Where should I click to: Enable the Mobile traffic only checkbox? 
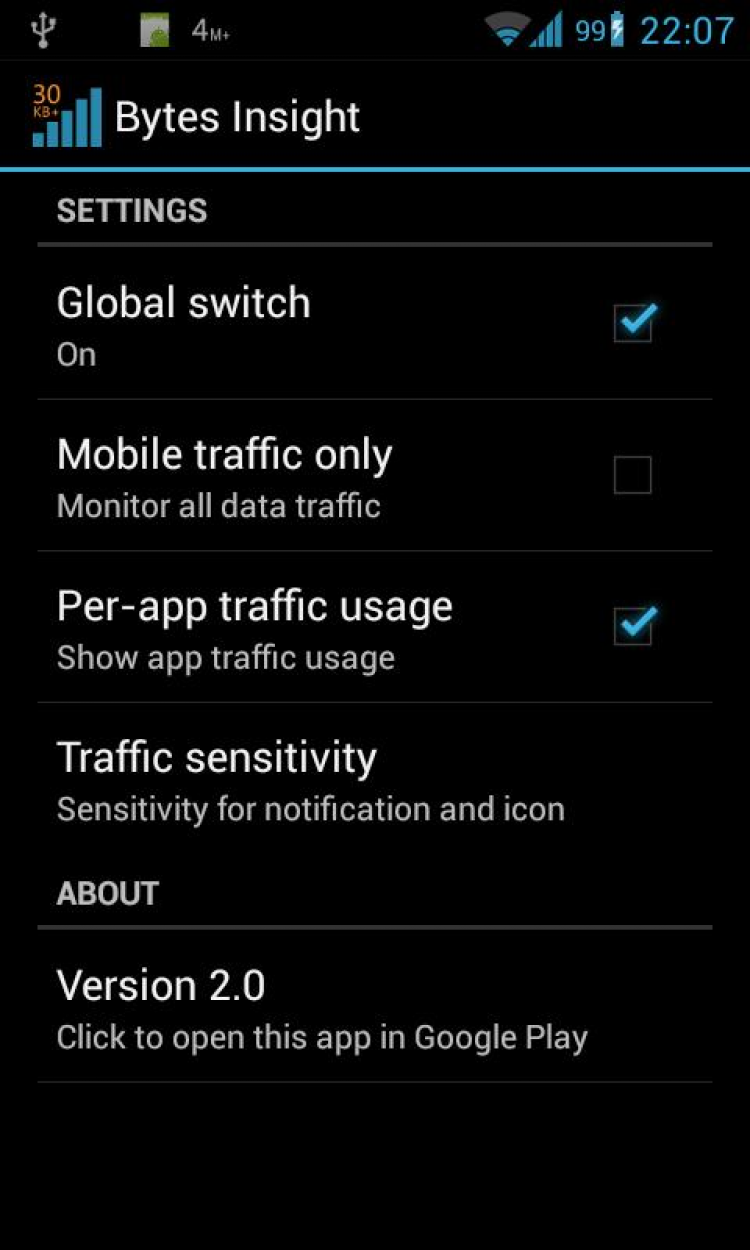click(632, 475)
